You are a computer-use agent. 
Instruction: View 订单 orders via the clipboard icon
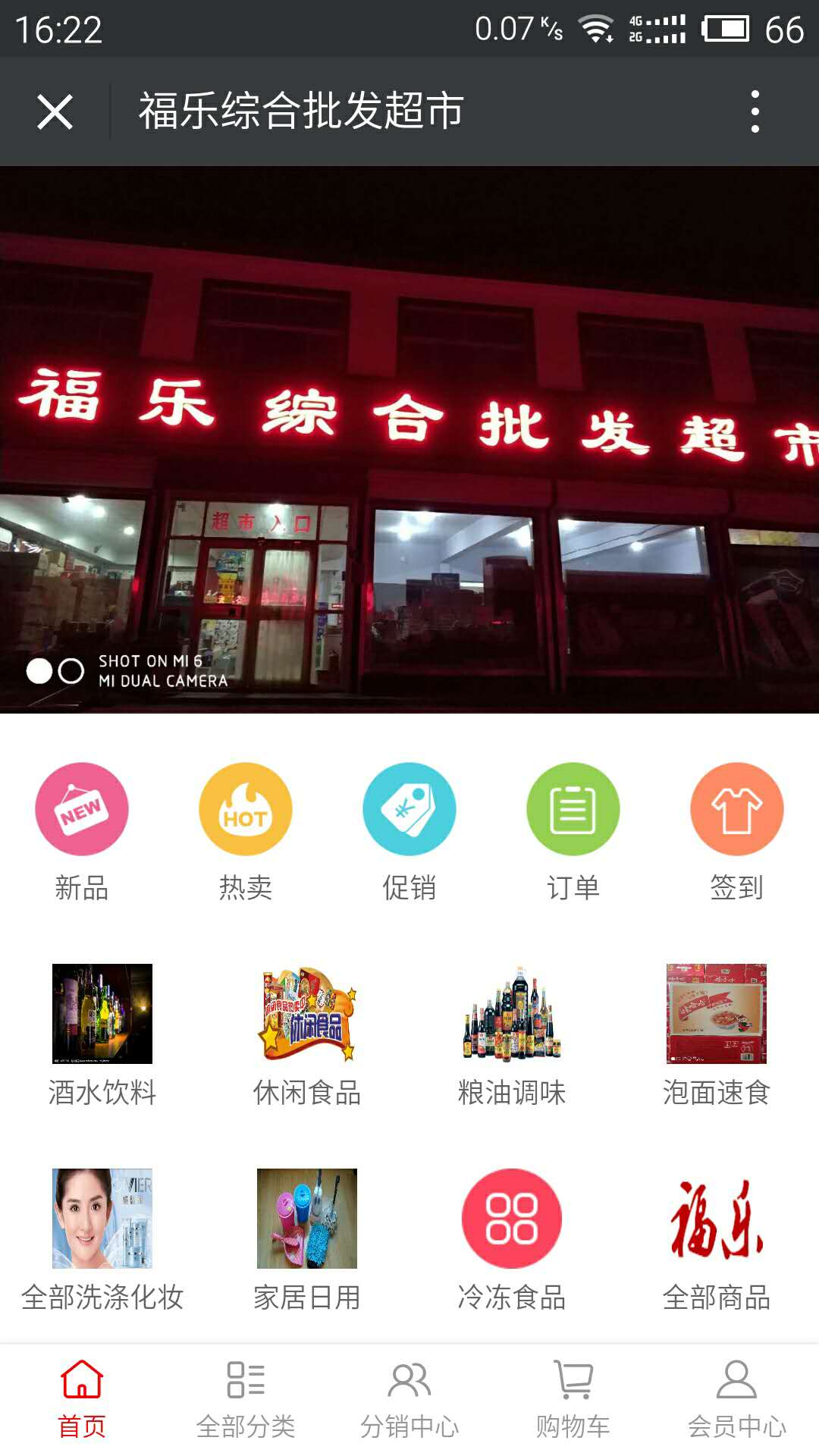point(573,808)
